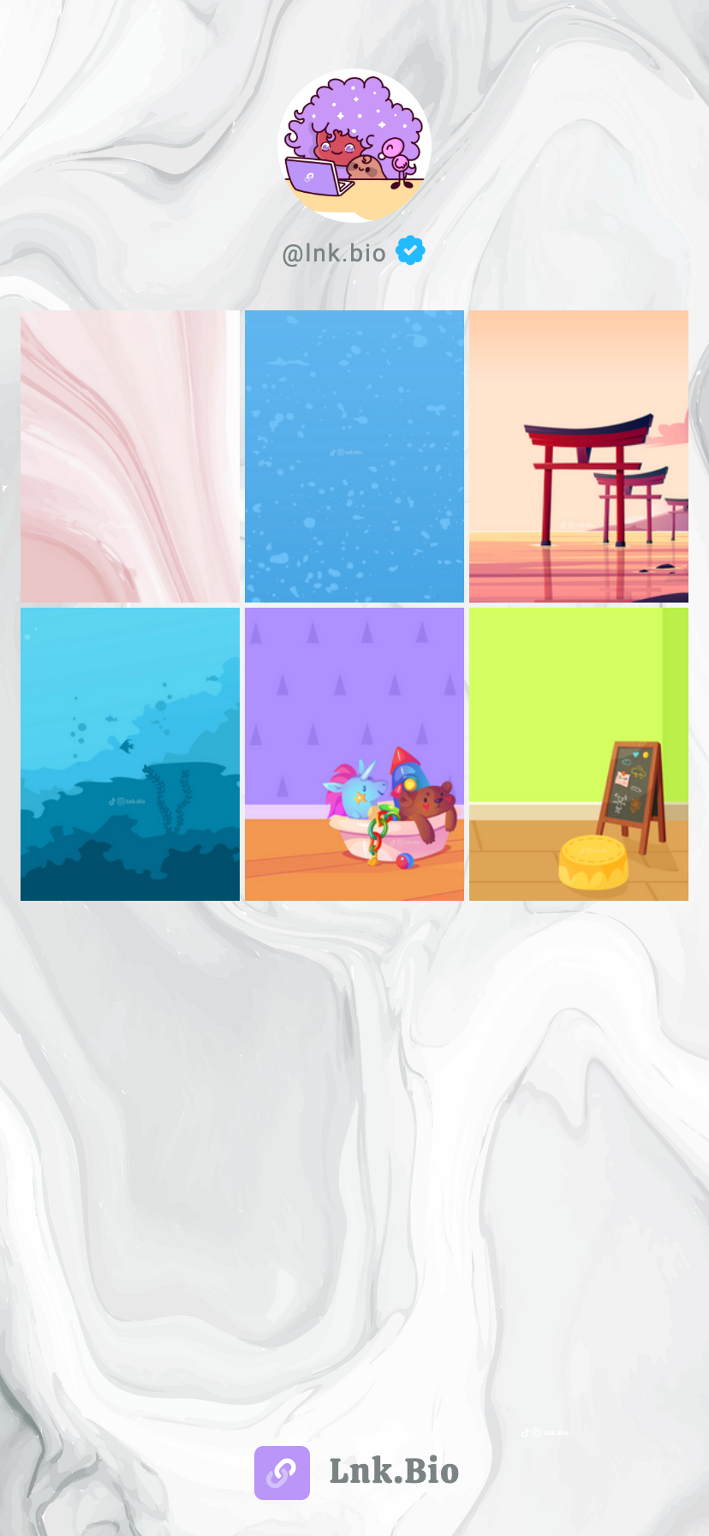
Task: Select the red torii gate sunset tile
Action: coord(578,456)
